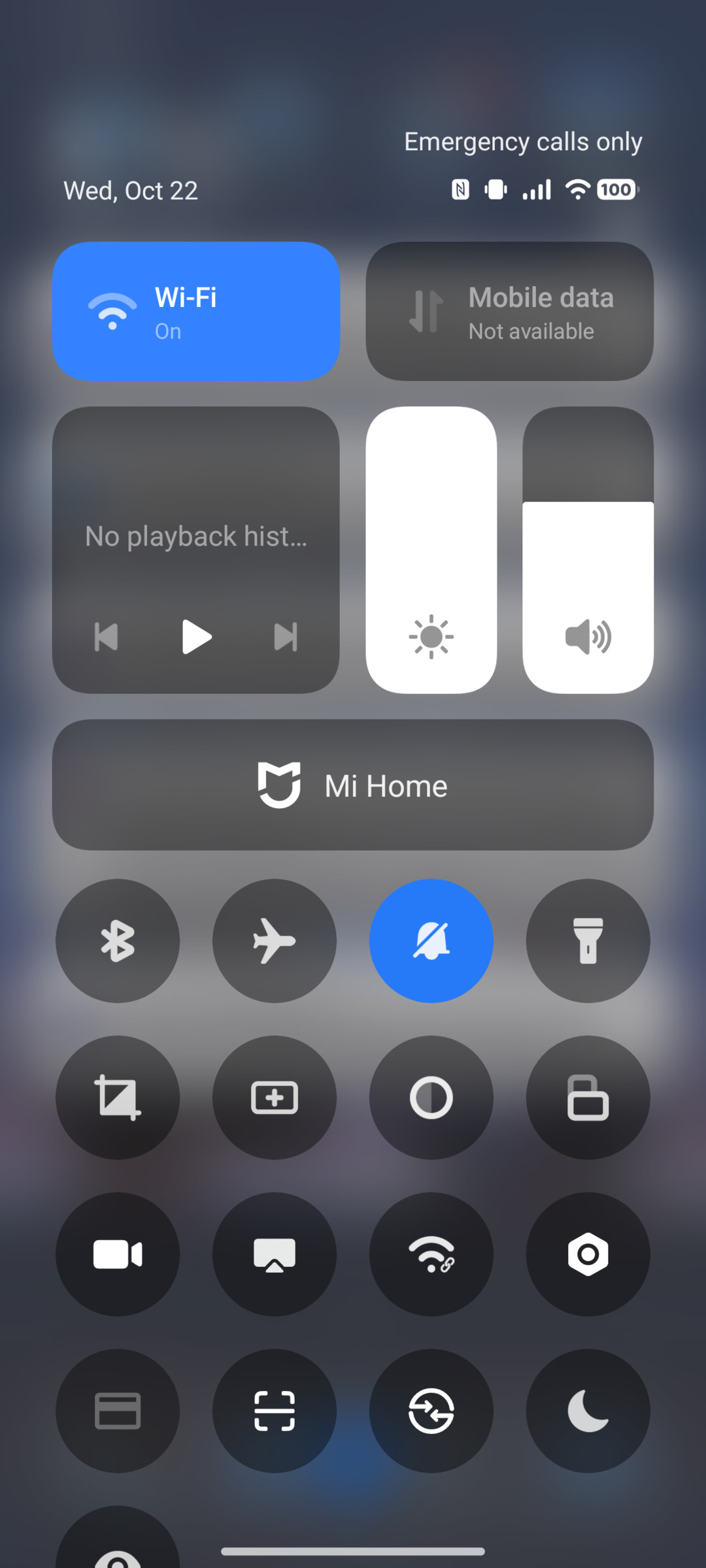Open the Wi-Fi hotspot tethering control
The image size is (706, 1568).
click(431, 1254)
